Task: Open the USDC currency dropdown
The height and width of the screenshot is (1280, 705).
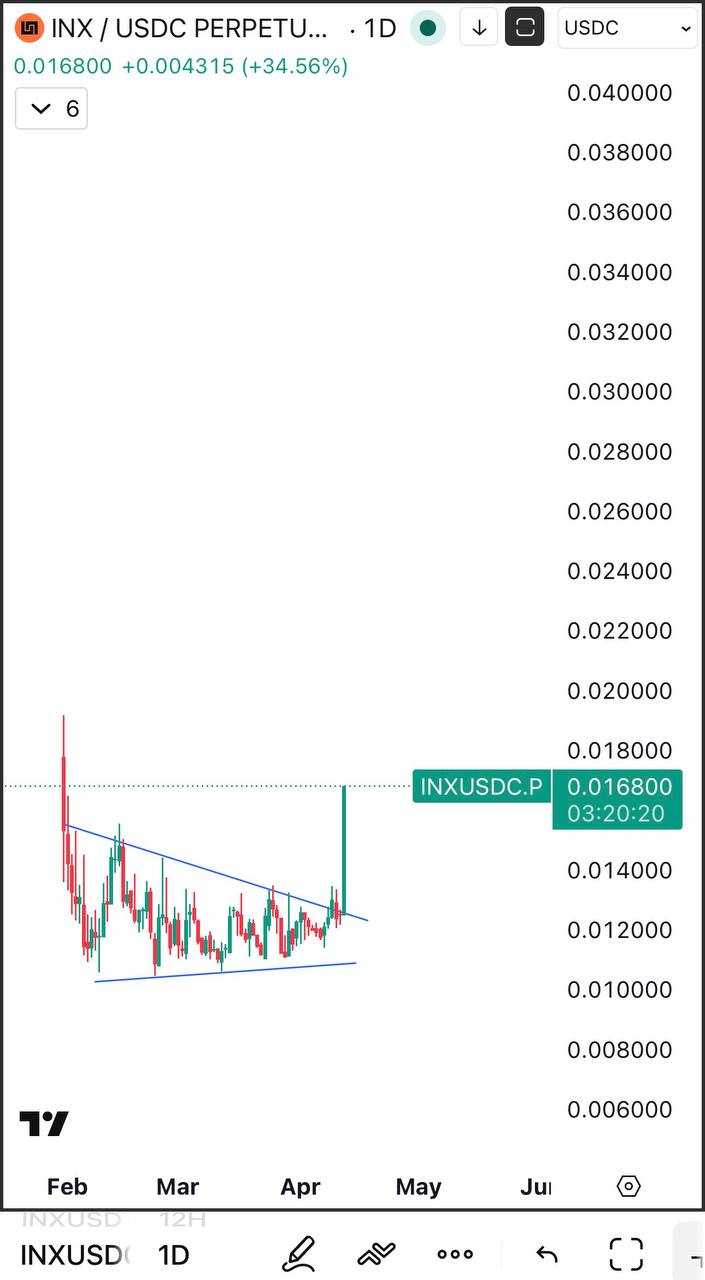Action: 627,28
